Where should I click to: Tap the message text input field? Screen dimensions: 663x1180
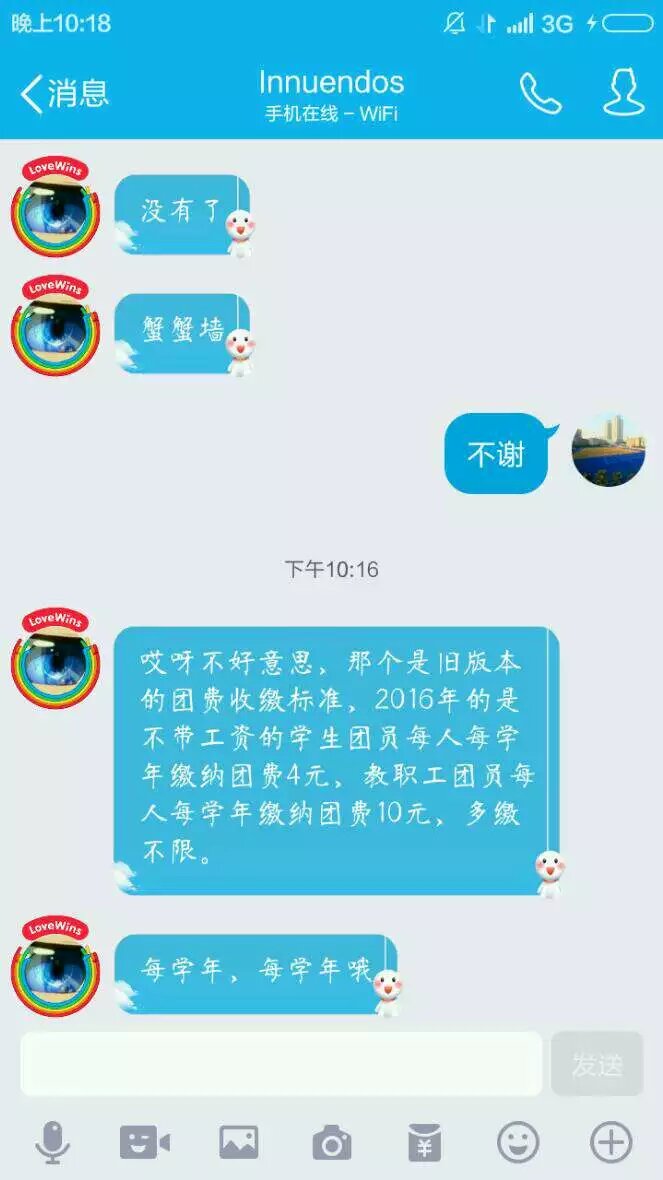click(x=281, y=1064)
